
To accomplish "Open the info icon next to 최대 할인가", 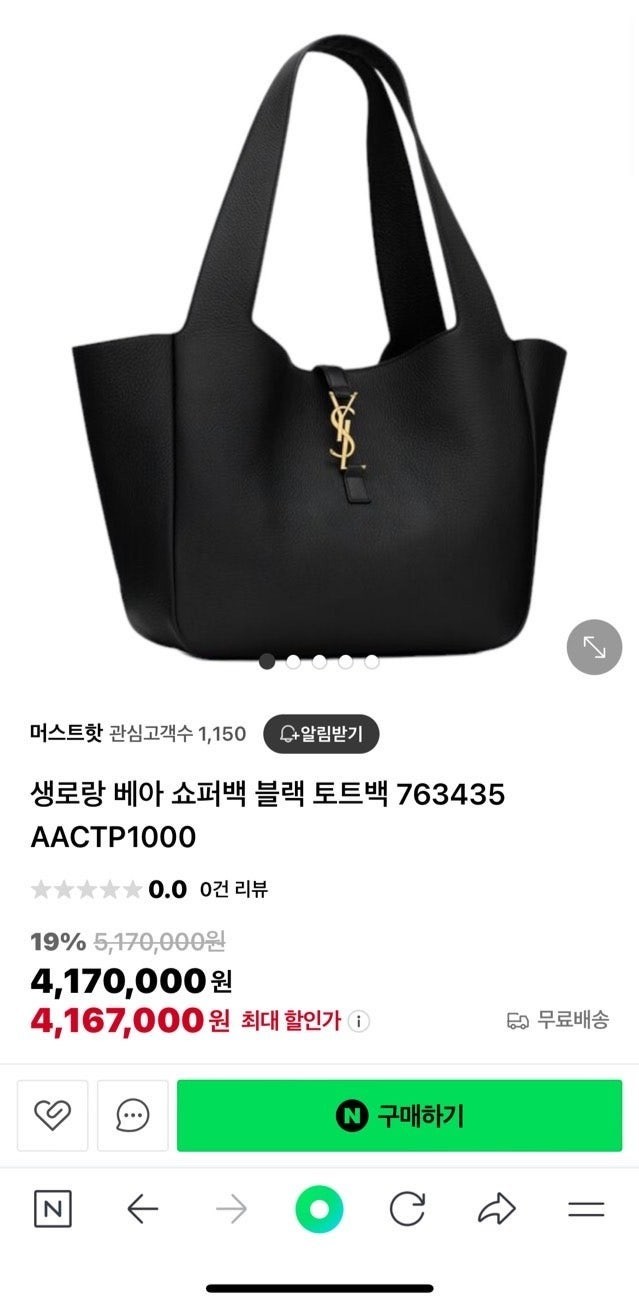I will point(359,1021).
